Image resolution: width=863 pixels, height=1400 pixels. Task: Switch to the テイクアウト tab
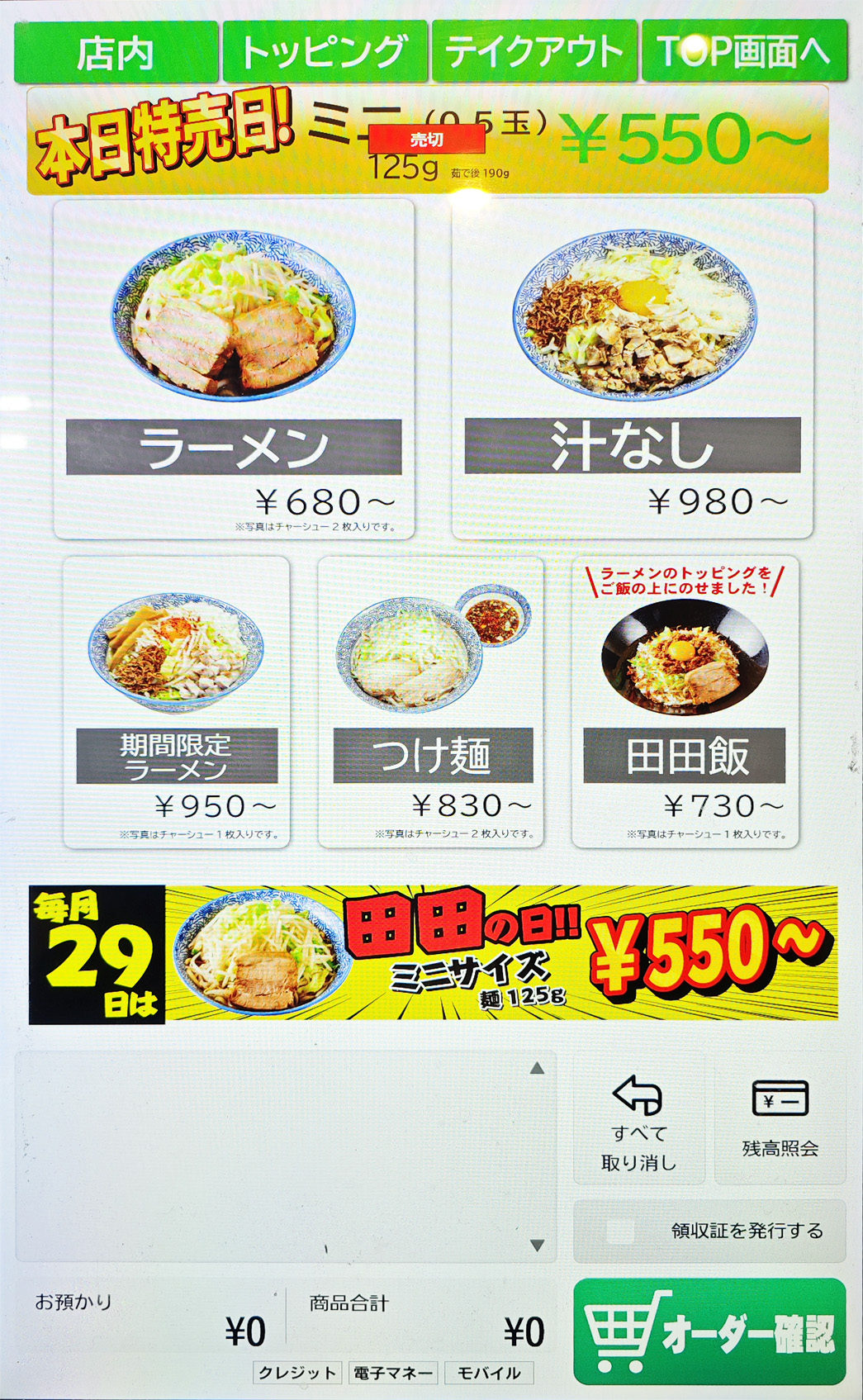pyautogui.click(x=534, y=52)
